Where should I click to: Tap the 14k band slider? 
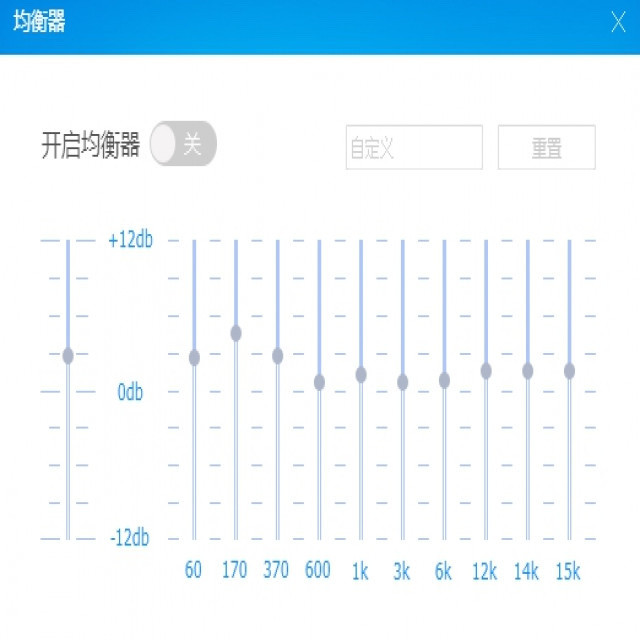[528, 370]
